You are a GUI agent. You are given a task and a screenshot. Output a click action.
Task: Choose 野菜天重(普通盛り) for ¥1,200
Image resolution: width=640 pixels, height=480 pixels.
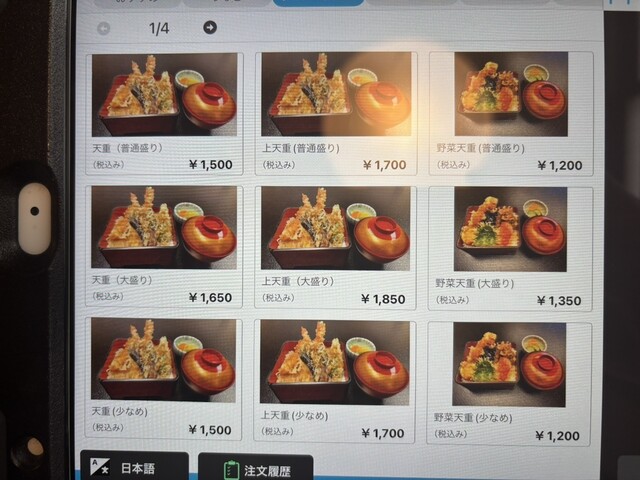point(510,112)
